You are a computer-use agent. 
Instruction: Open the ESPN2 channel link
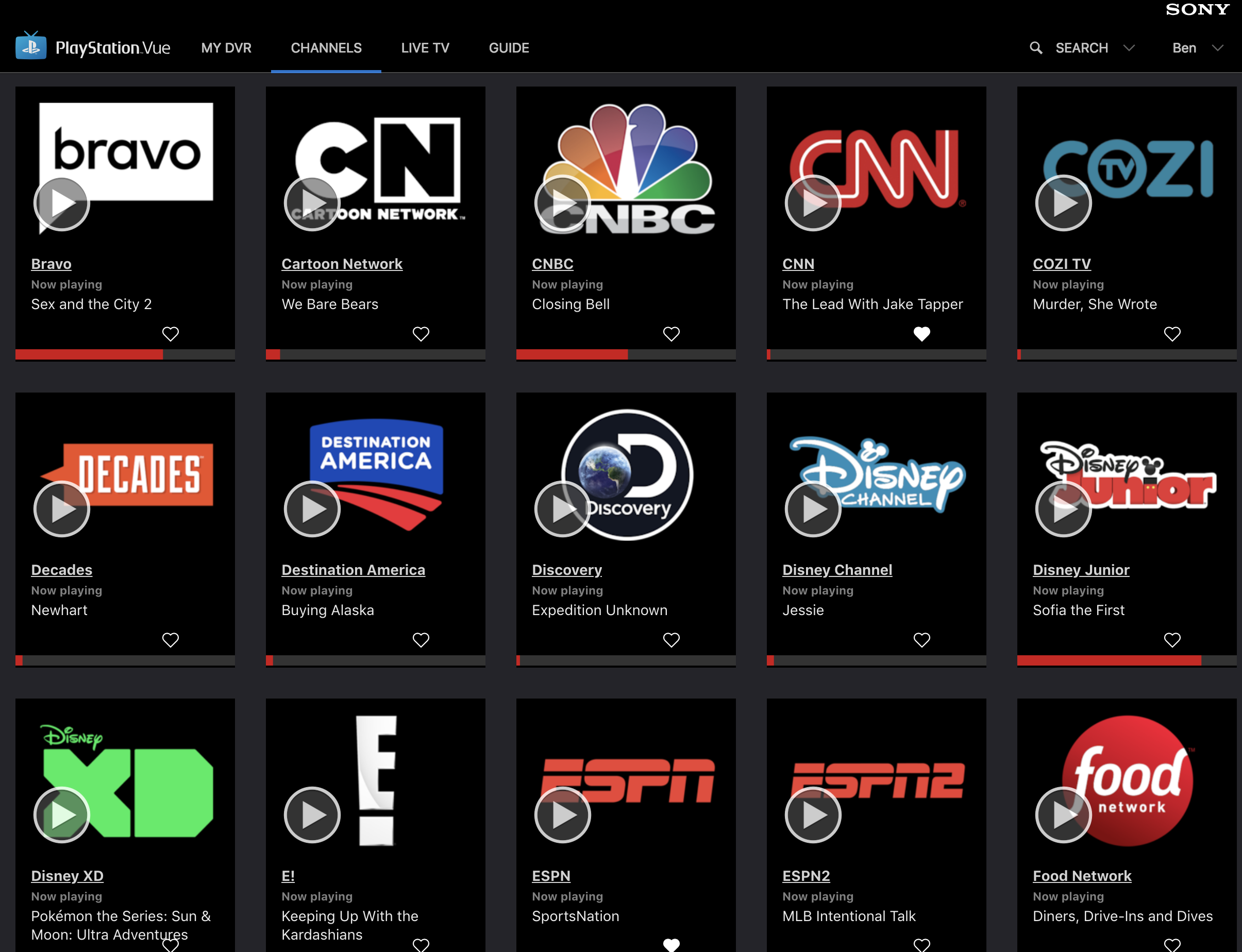805,876
